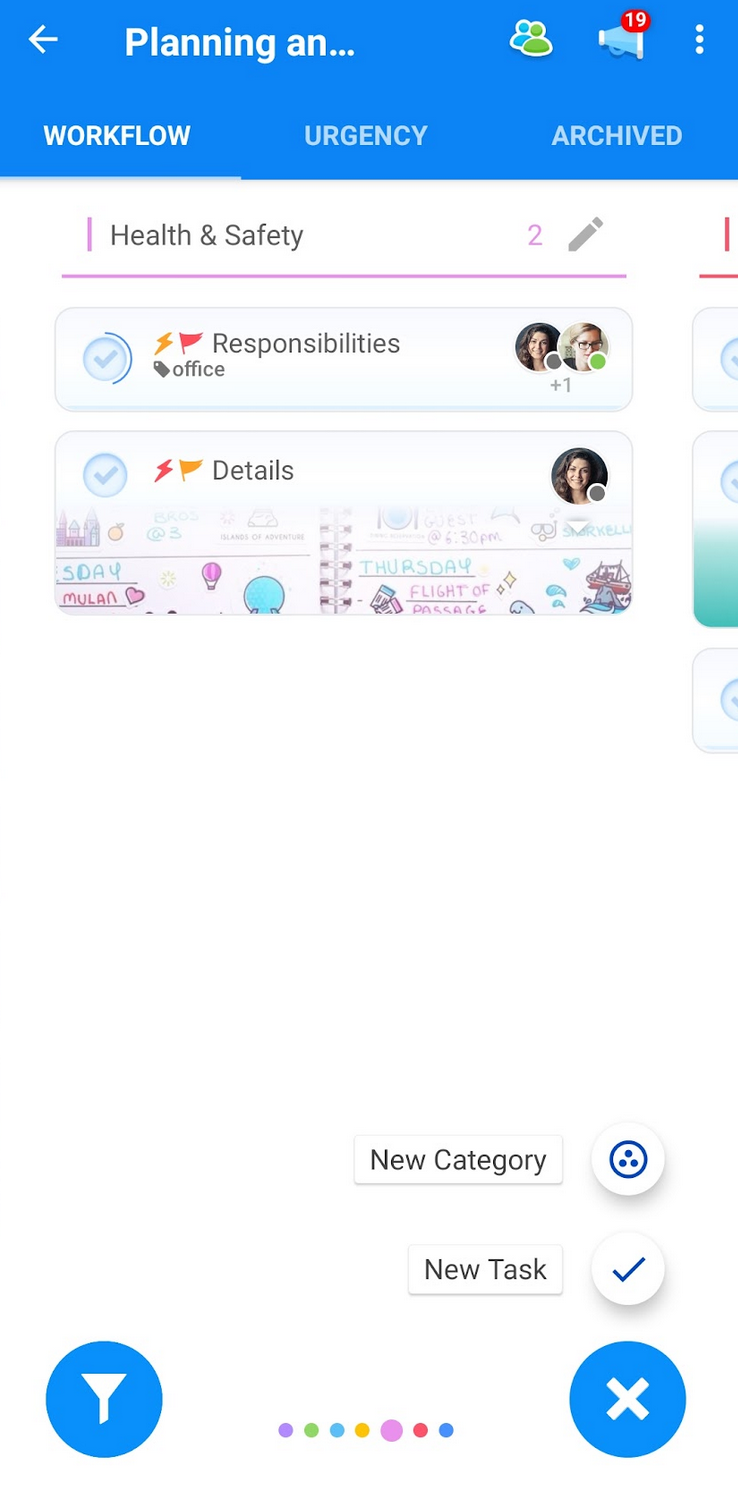
Task: Select the Workflow tab
Action: pos(117,136)
